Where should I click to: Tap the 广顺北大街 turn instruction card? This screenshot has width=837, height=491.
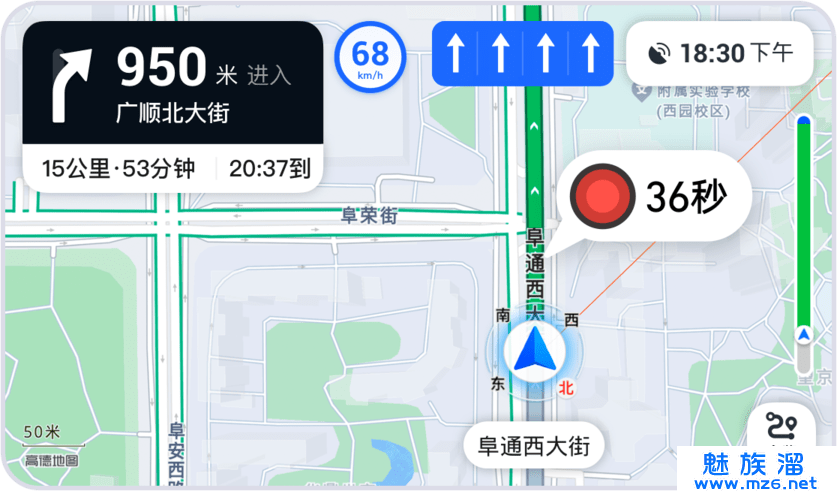[x=172, y=82]
